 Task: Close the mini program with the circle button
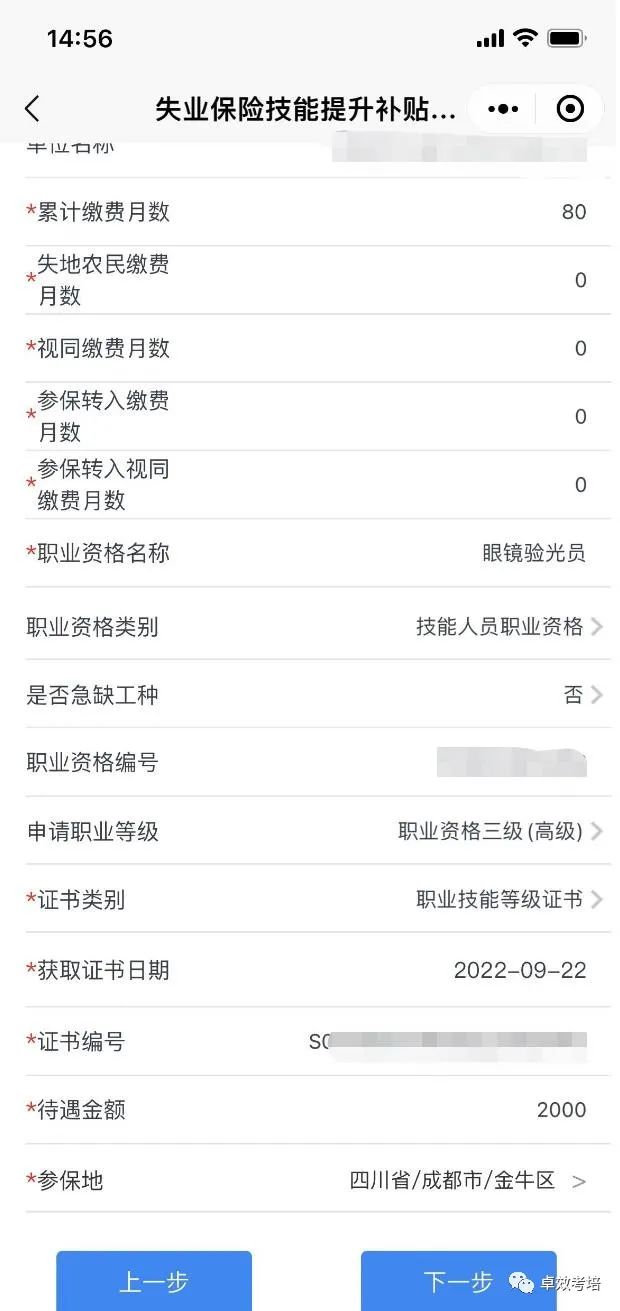[x=570, y=109]
